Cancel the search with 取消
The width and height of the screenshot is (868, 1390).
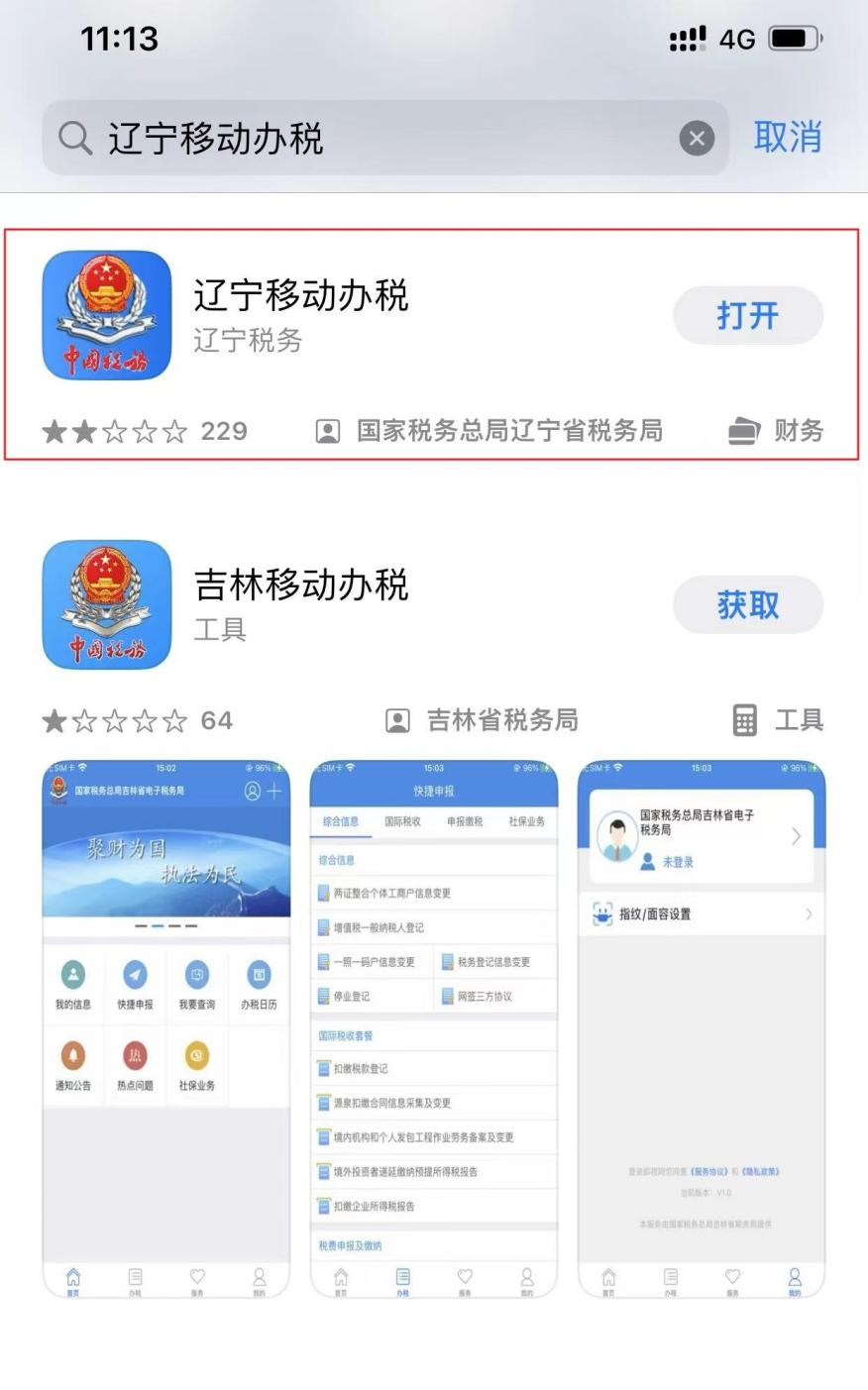coord(788,138)
